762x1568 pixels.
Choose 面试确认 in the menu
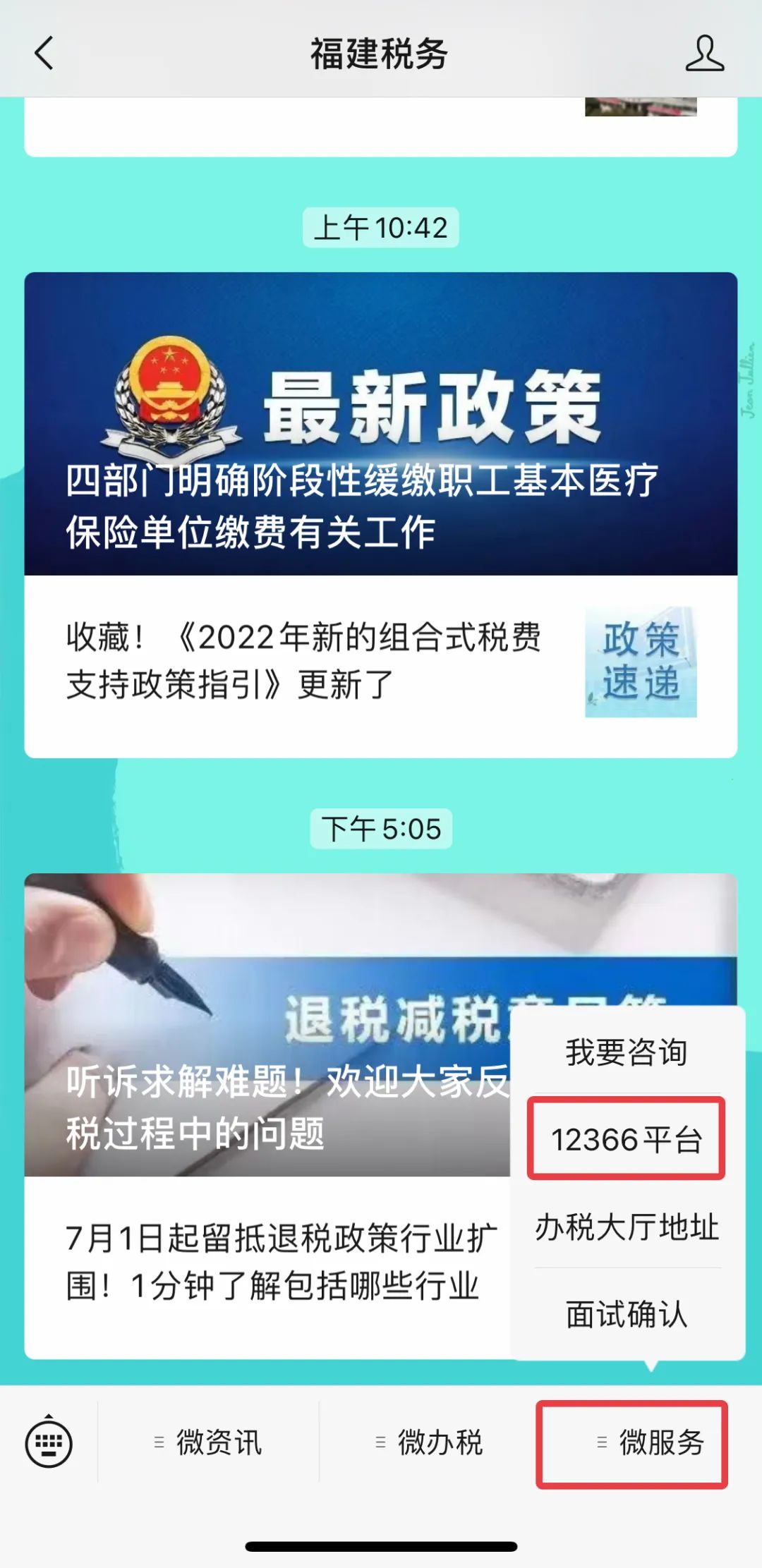point(627,1313)
